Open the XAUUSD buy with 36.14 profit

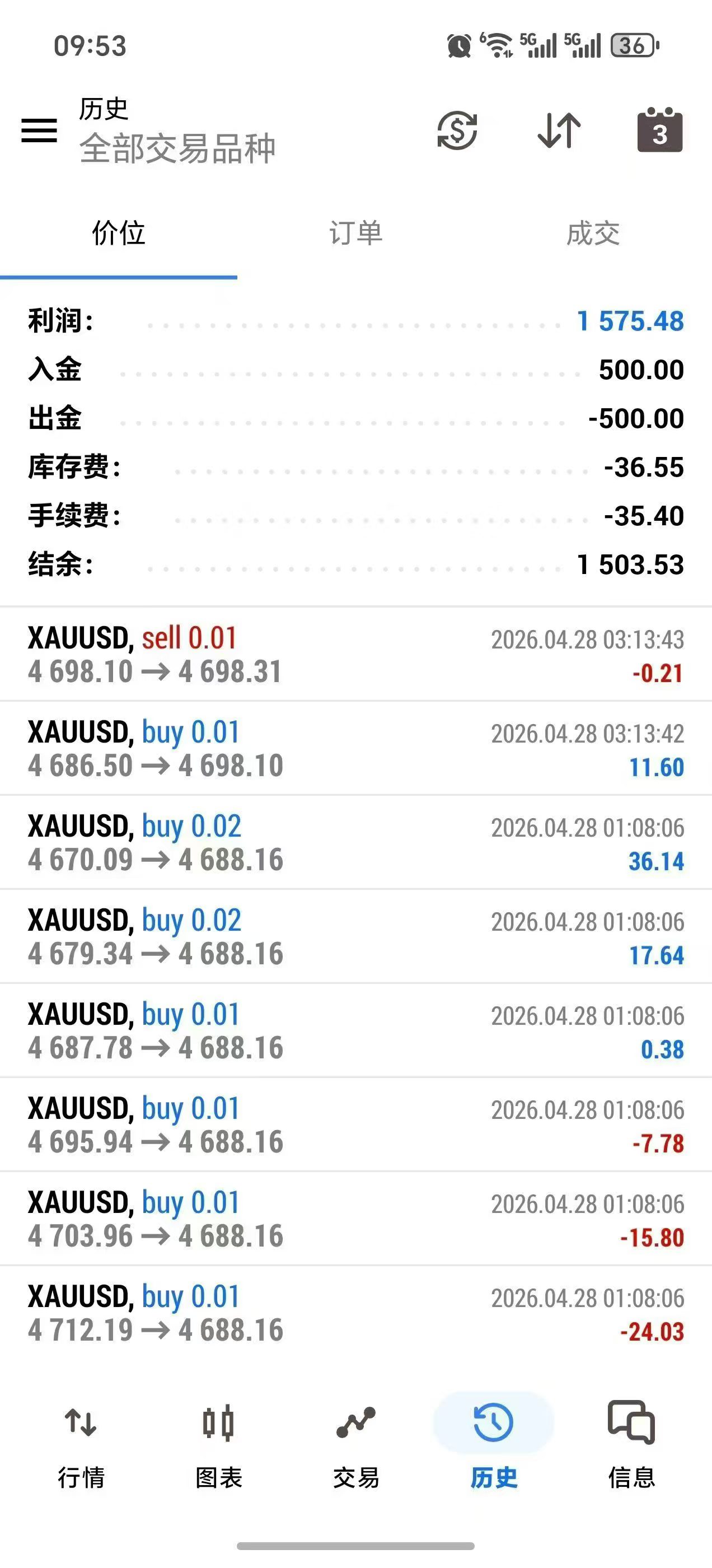pyautogui.click(x=356, y=843)
